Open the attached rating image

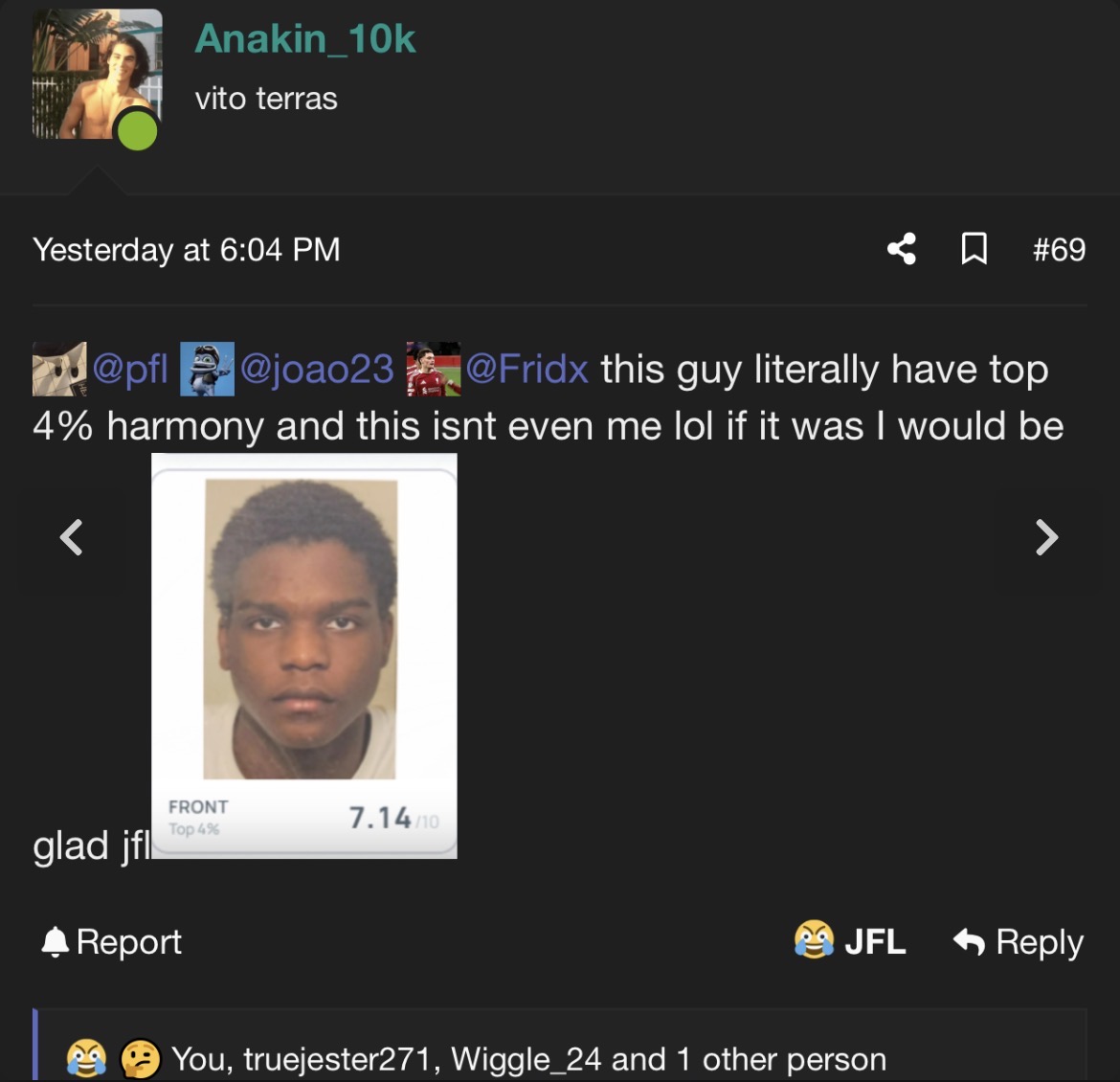pyautogui.click(x=303, y=655)
